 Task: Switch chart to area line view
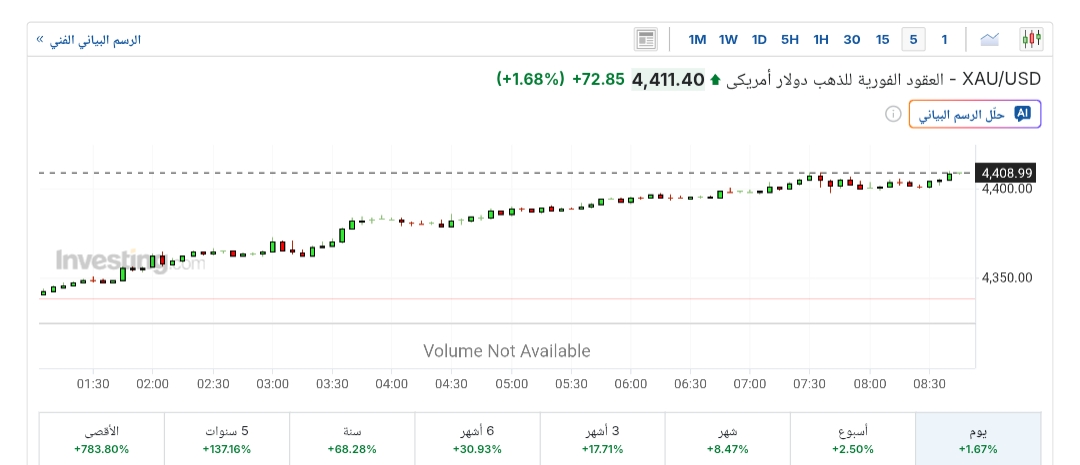990,40
